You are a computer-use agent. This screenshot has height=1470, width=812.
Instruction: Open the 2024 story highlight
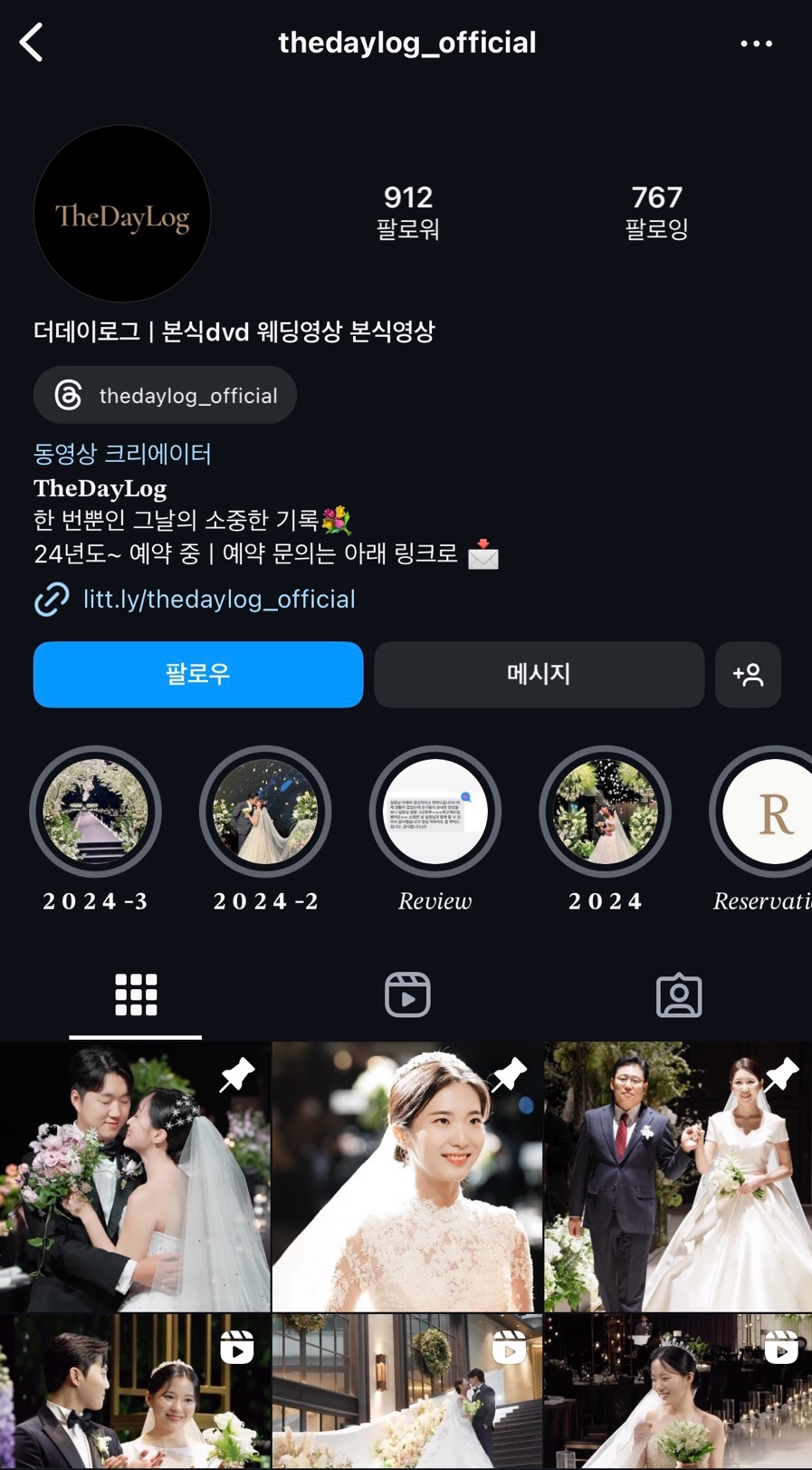[606, 812]
